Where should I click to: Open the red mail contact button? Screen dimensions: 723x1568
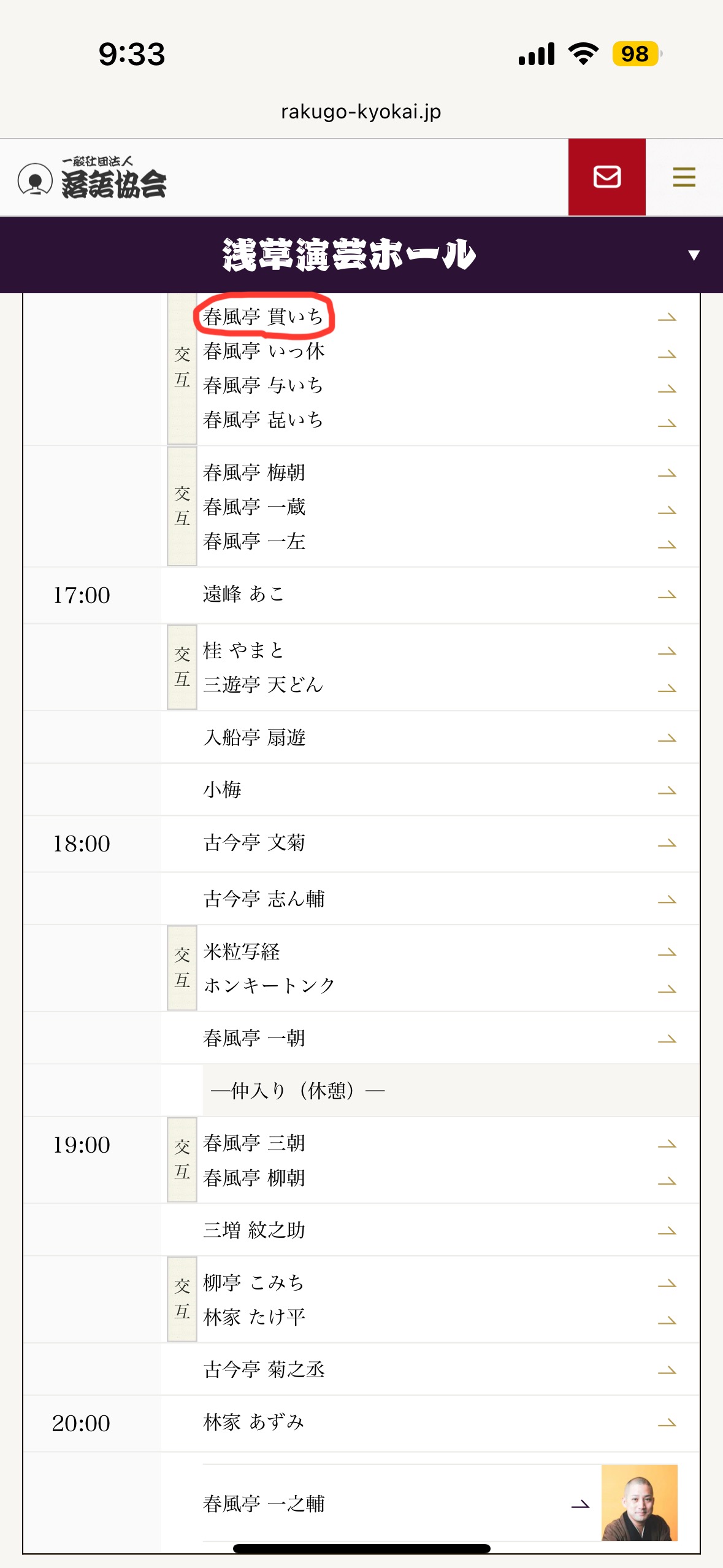point(606,177)
